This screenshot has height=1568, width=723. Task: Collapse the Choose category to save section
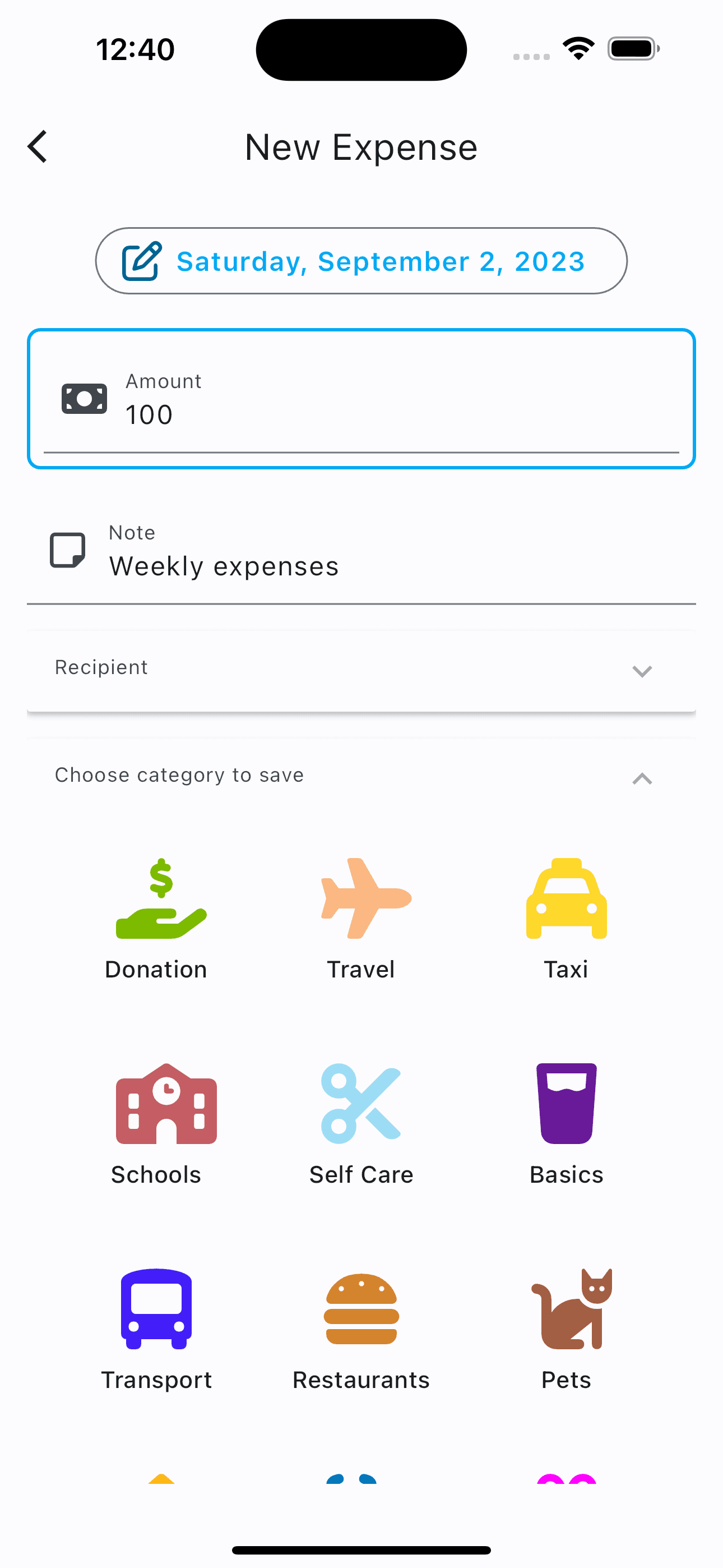[x=642, y=778]
